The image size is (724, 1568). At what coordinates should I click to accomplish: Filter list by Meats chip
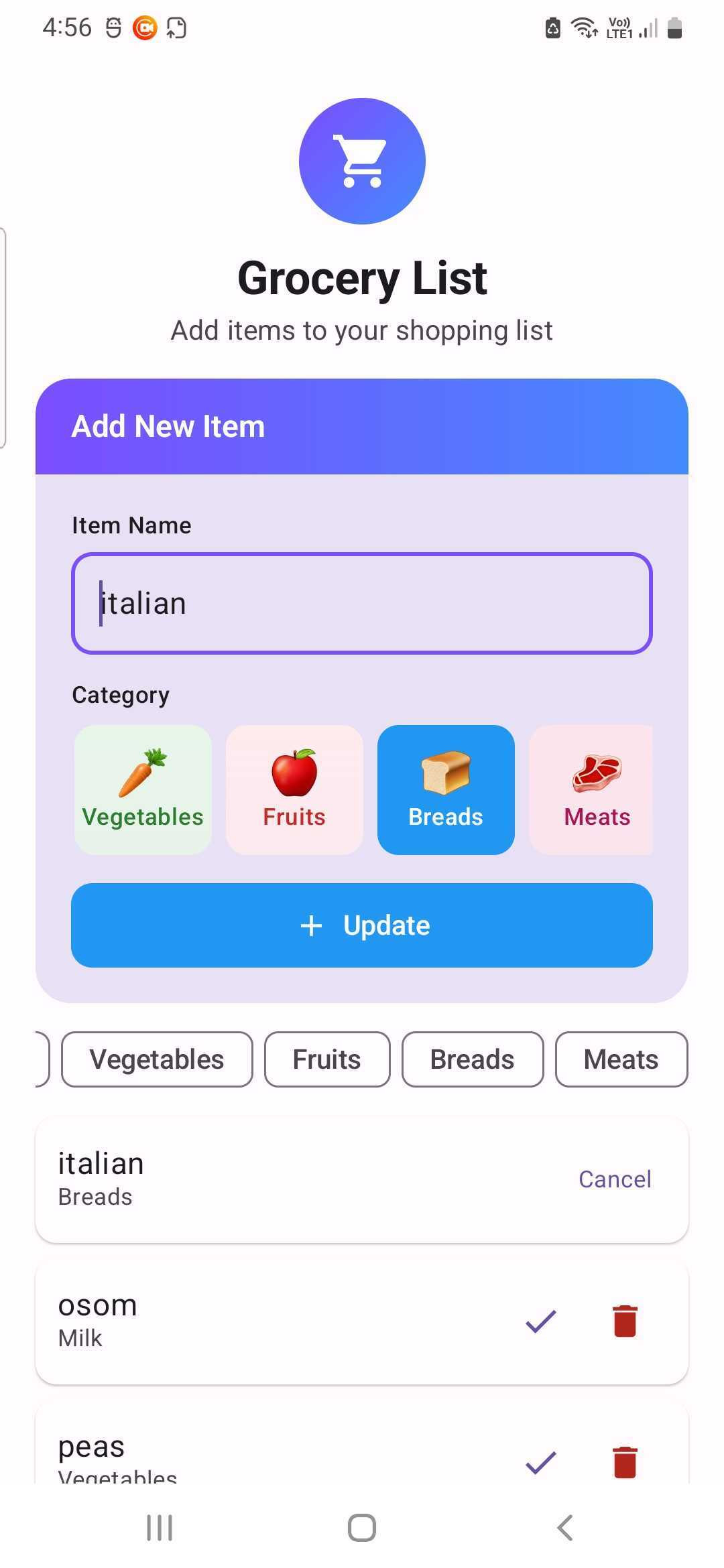tap(621, 1059)
